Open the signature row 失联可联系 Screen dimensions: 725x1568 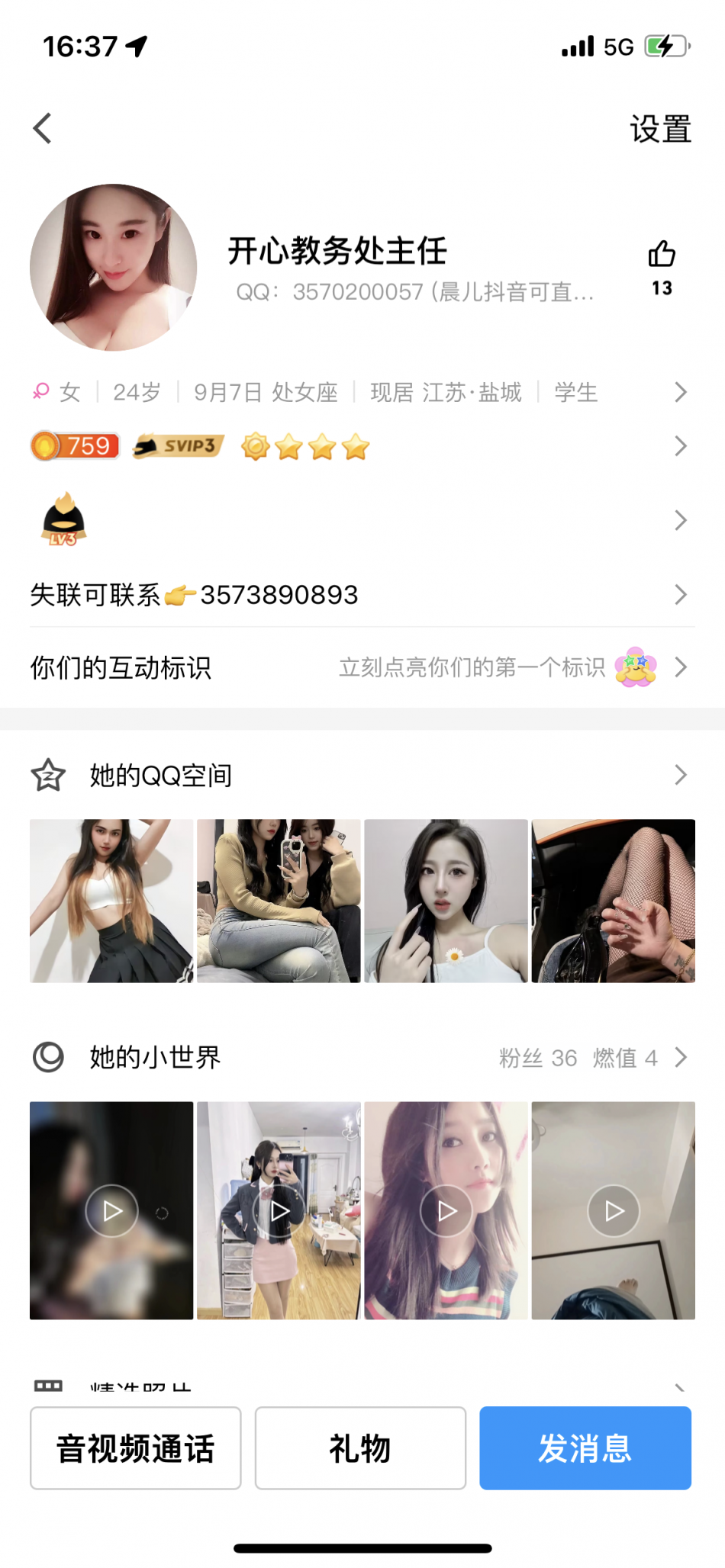[359, 595]
